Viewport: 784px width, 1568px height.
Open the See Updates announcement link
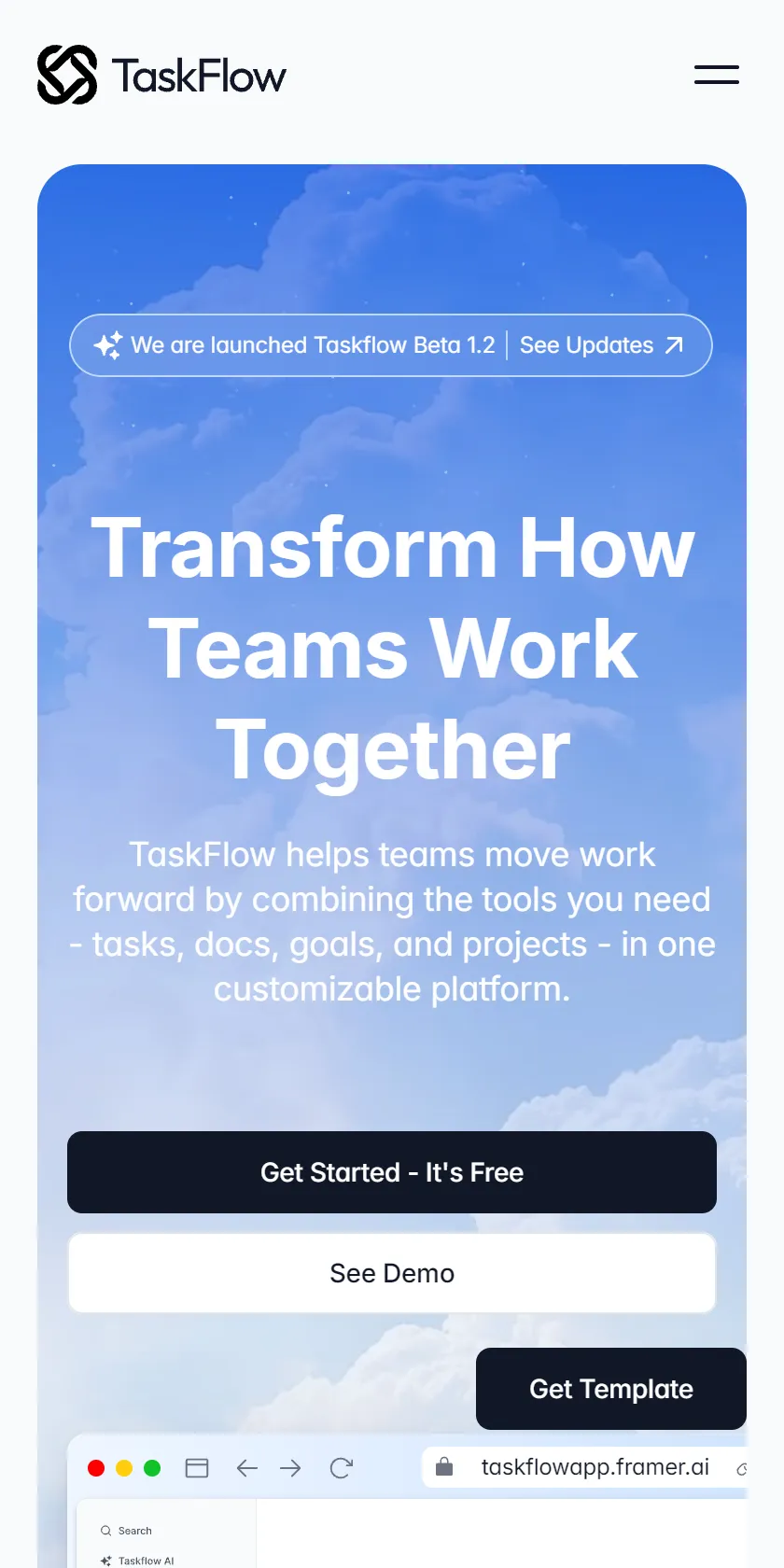(602, 345)
